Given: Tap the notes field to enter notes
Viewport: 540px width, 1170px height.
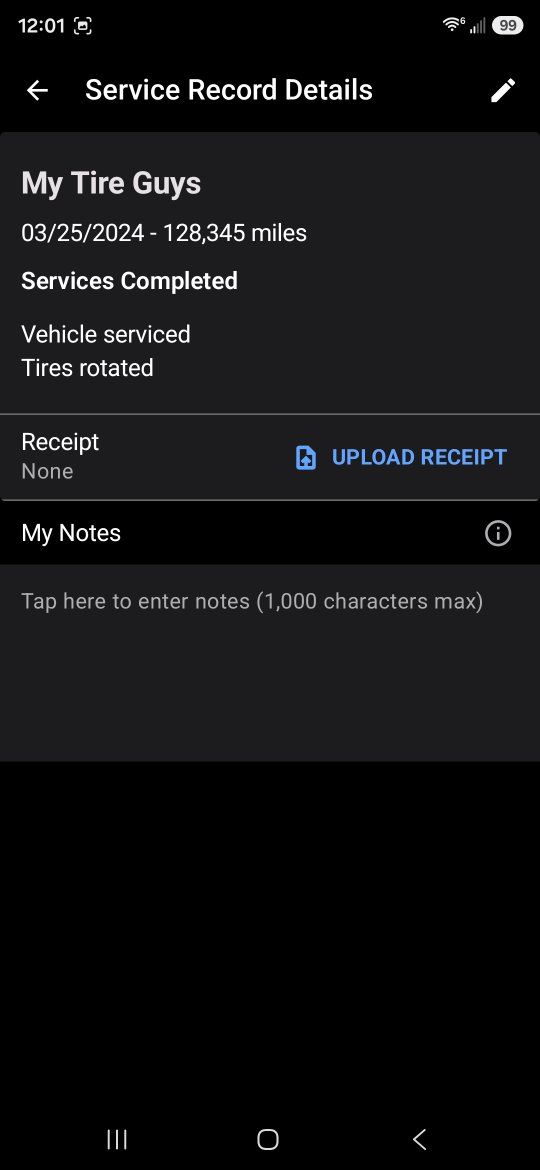Looking at the screenshot, I should [270, 663].
